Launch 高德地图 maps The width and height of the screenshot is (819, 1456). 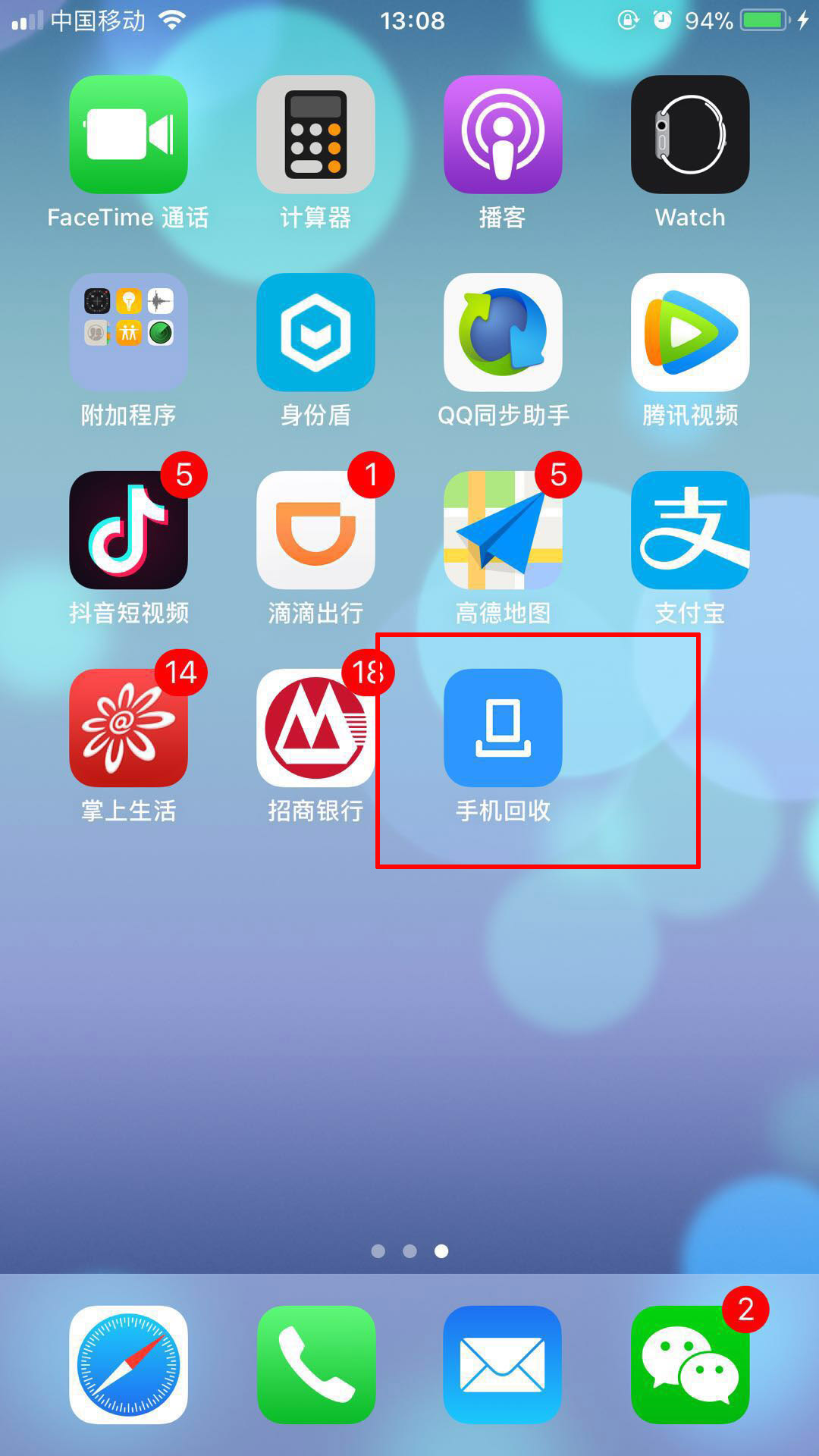pos(503,530)
